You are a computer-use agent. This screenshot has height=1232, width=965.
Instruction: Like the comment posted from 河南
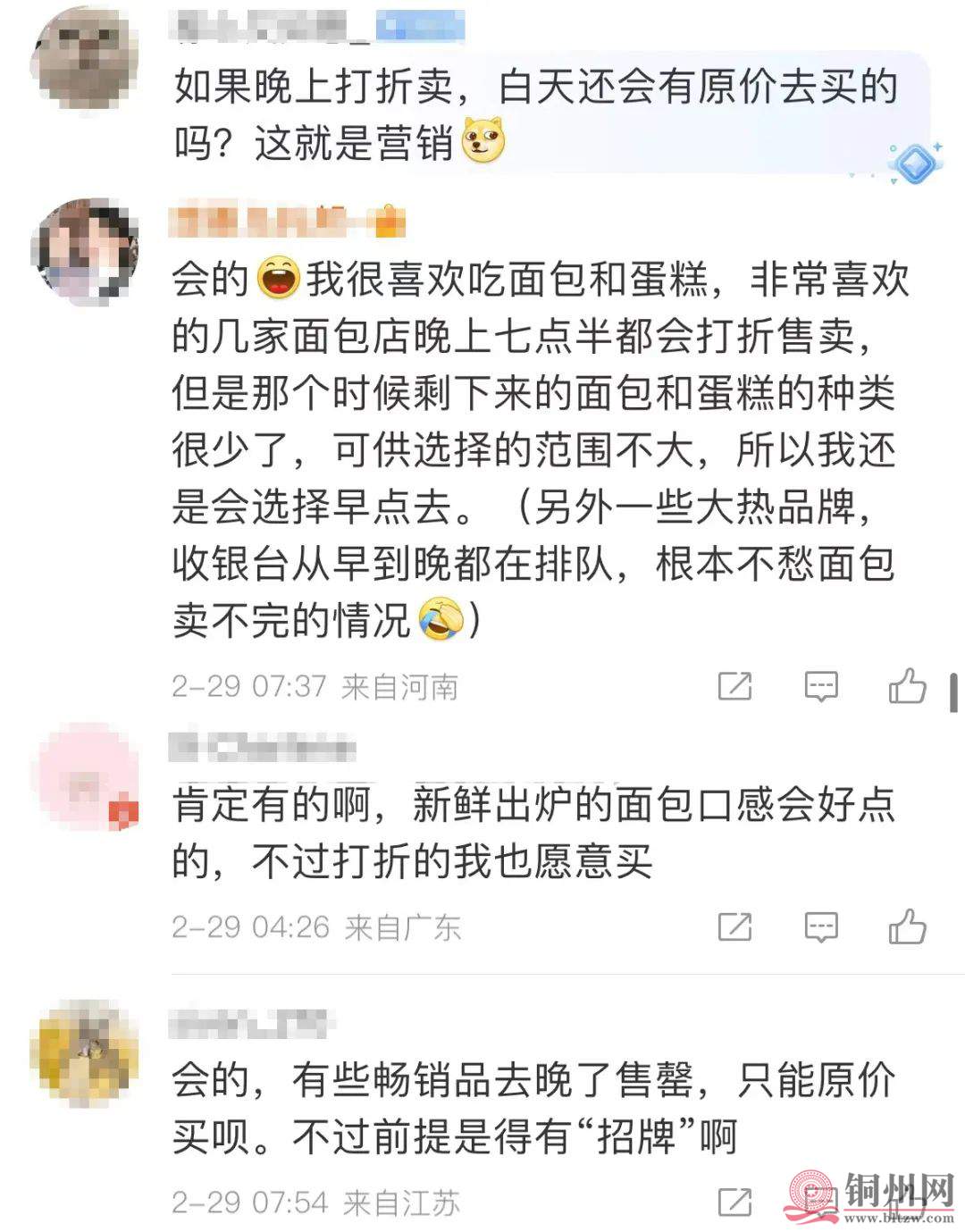907,687
